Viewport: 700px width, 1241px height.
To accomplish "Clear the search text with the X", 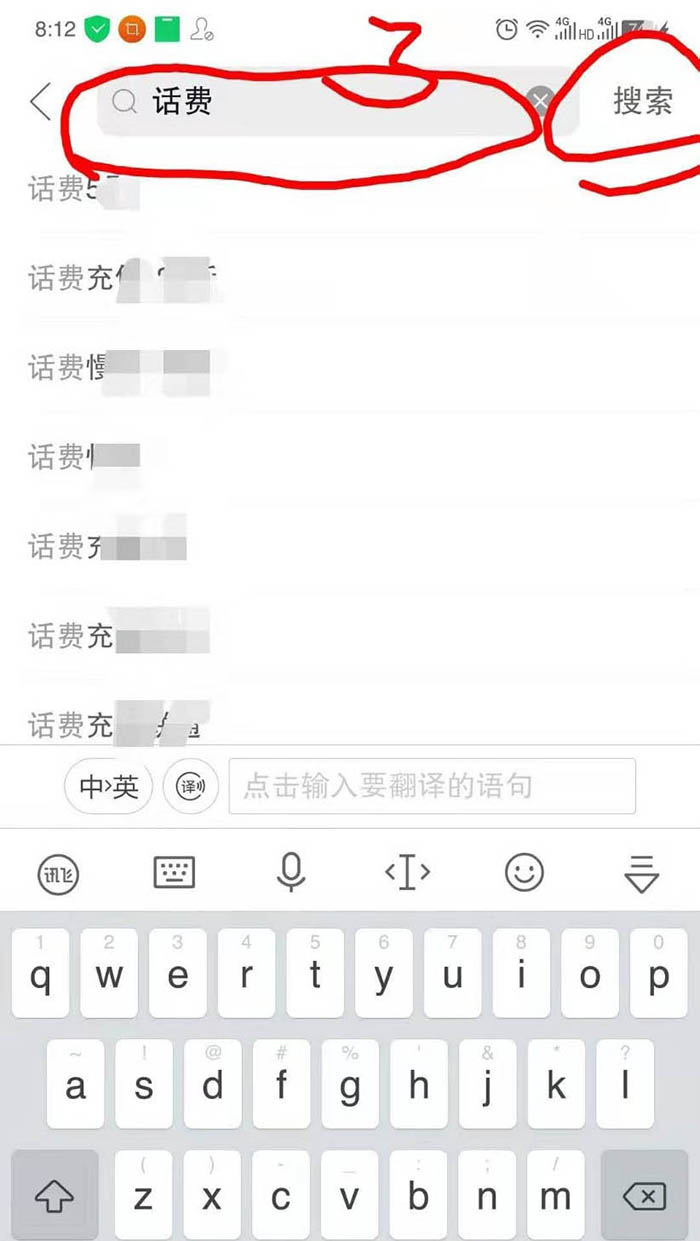I will 541,101.
